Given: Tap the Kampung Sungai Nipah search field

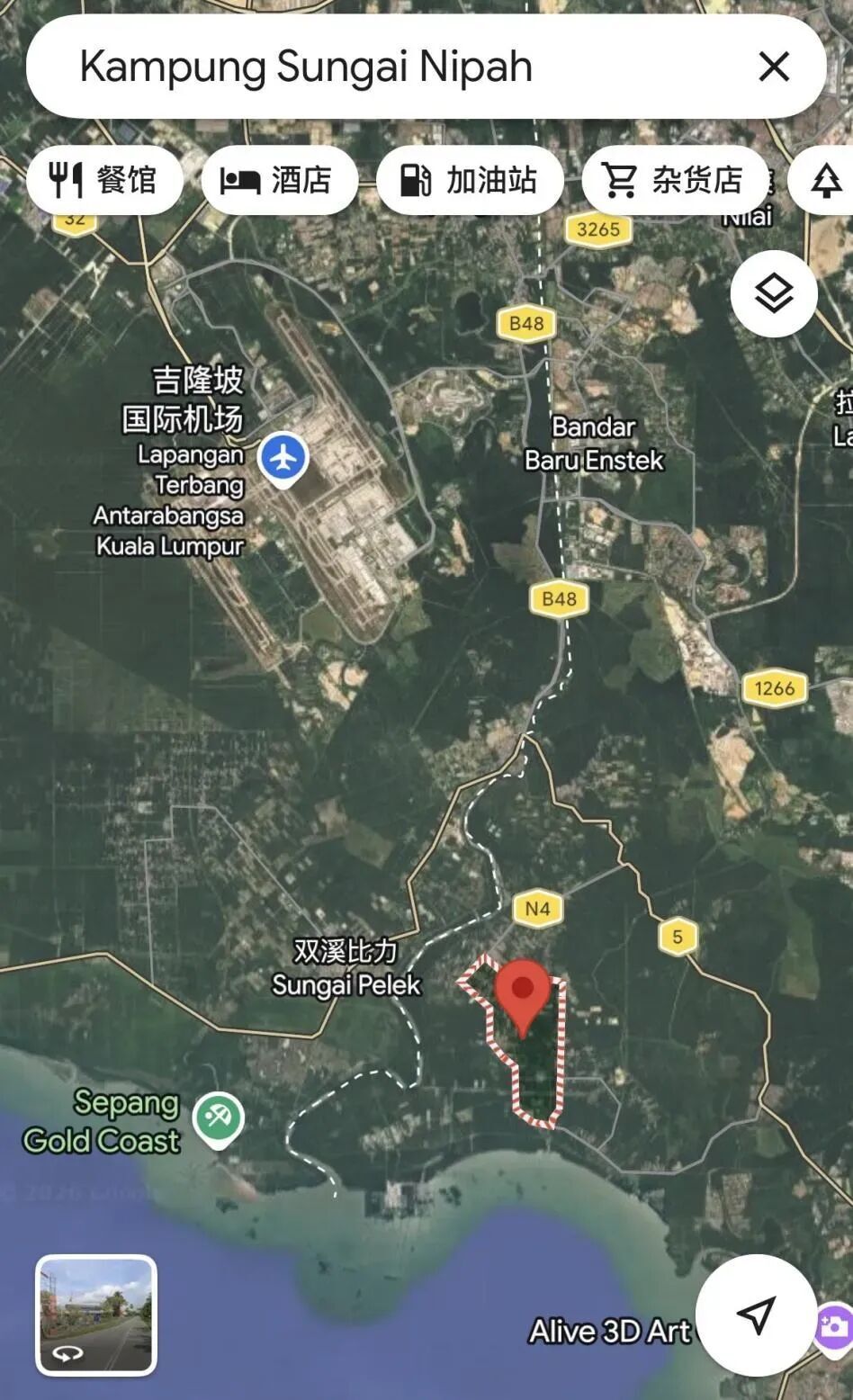Looking at the screenshot, I should tap(360, 67).
